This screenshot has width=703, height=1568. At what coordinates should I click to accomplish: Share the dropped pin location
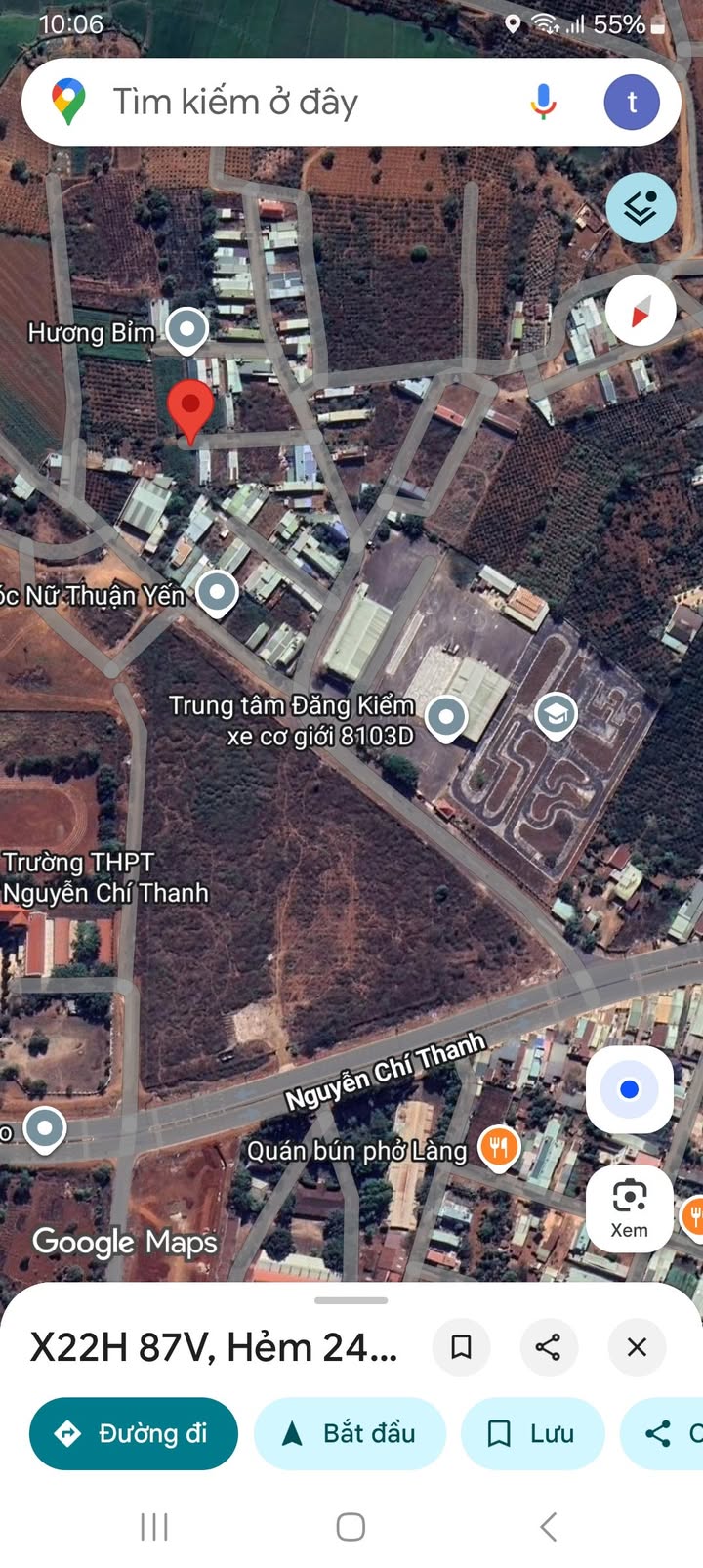coord(548,1347)
